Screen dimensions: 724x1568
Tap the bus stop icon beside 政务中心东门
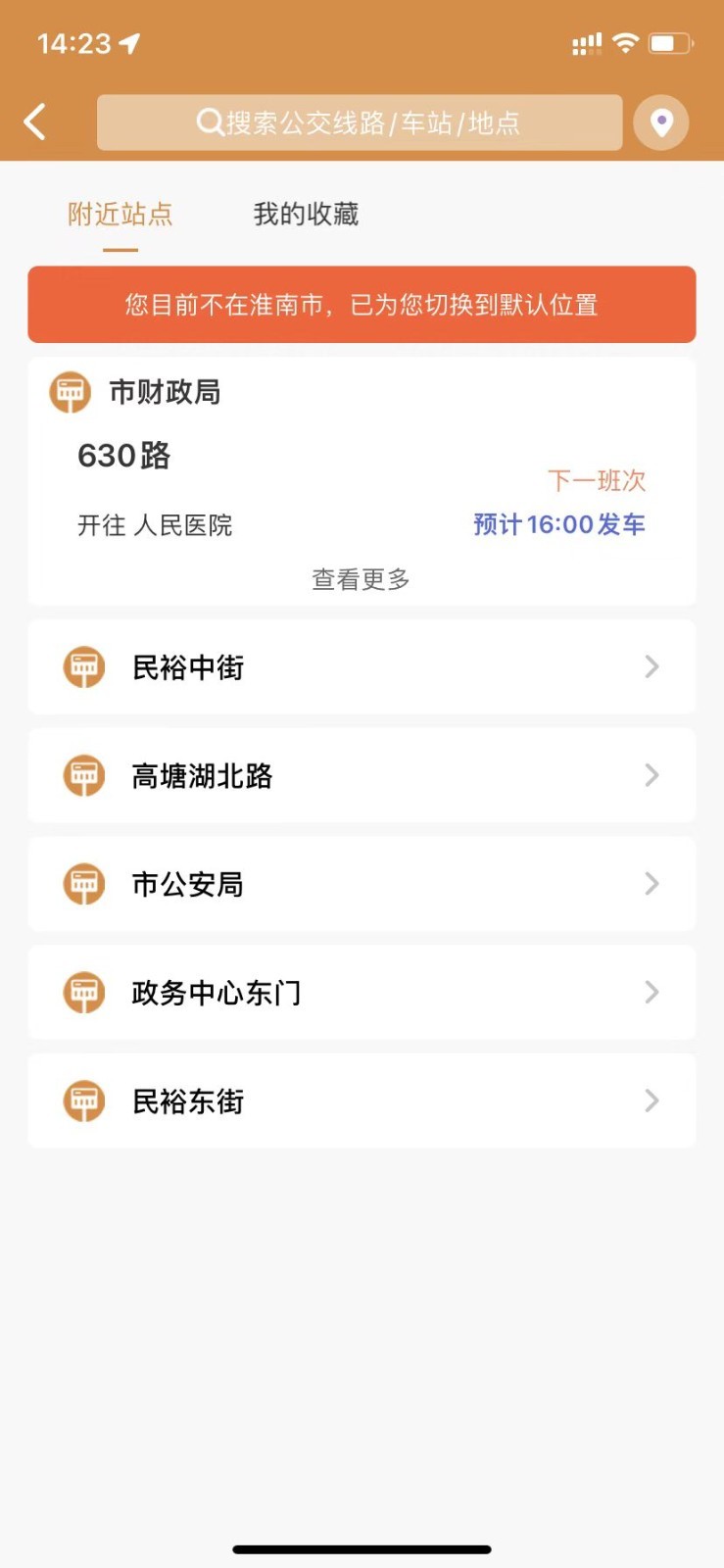pos(84,992)
